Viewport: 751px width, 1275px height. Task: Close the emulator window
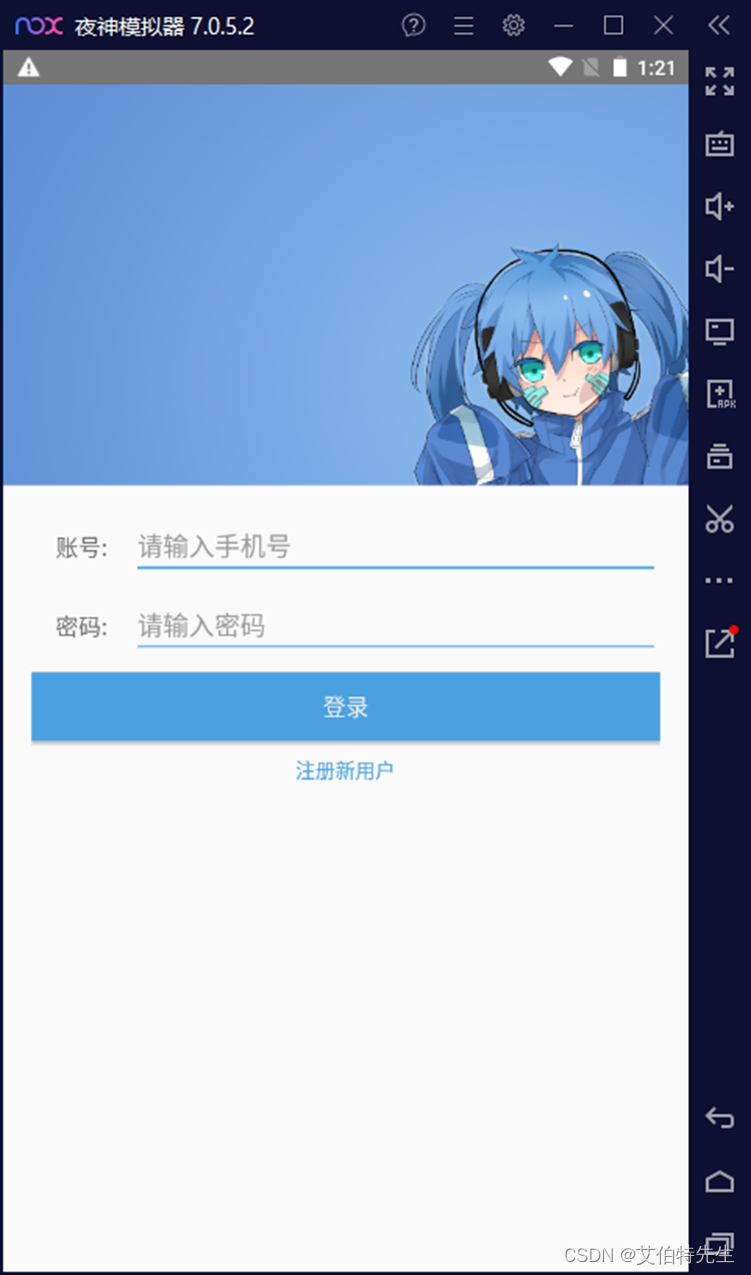663,25
